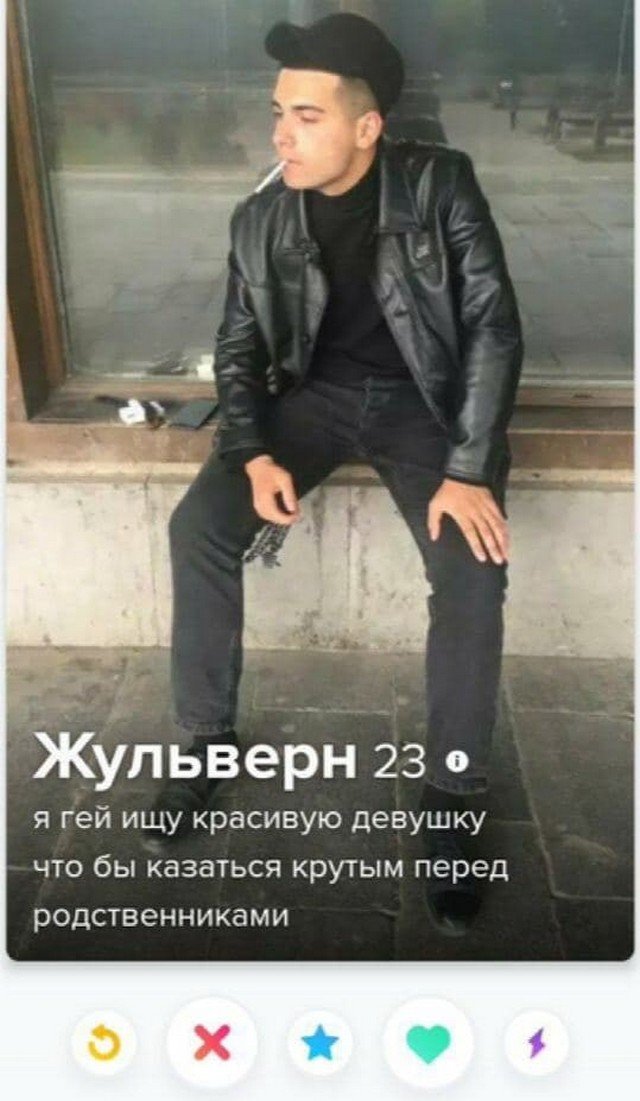Like this profile with the green heart

(x=428, y=1043)
